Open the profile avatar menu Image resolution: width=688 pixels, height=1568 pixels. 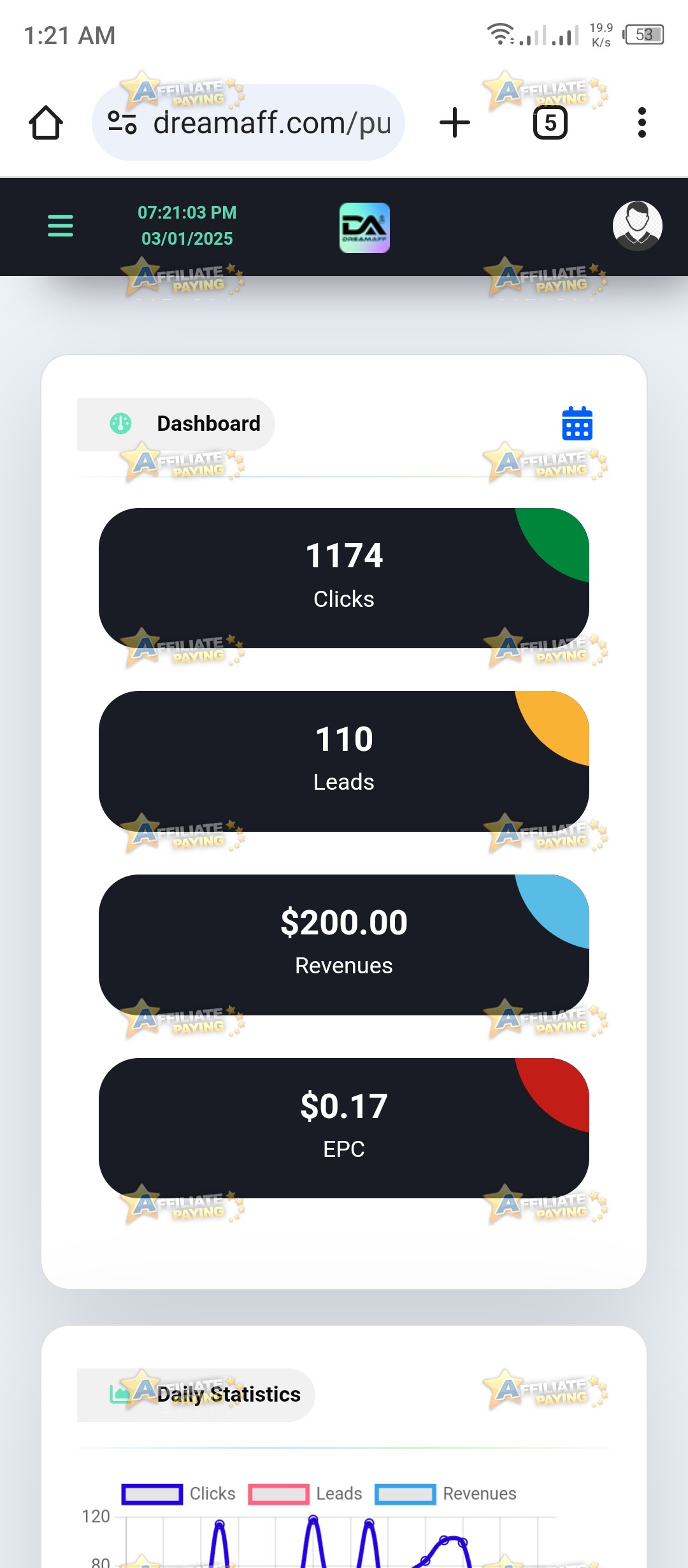[x=637, y=226]
